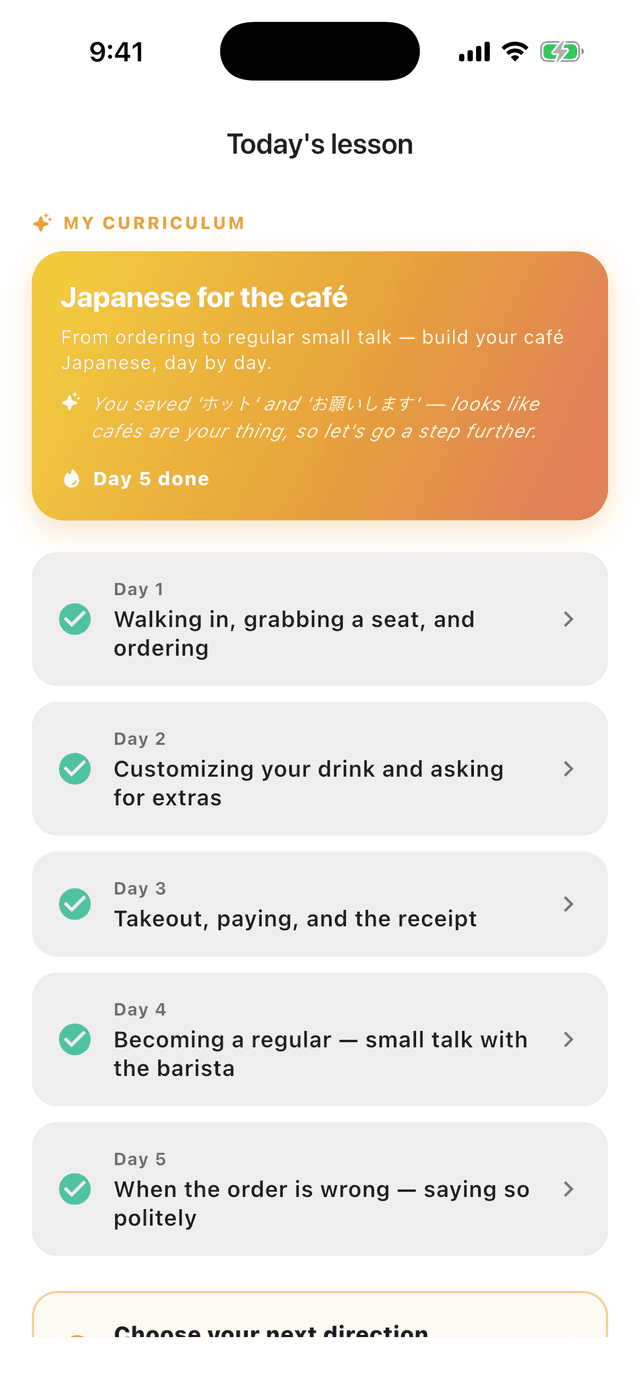The width and height of the screenshot is (640, 1391).
Task: Open Day 4 small talk with the barista
Action: (x=320, y=1039)
